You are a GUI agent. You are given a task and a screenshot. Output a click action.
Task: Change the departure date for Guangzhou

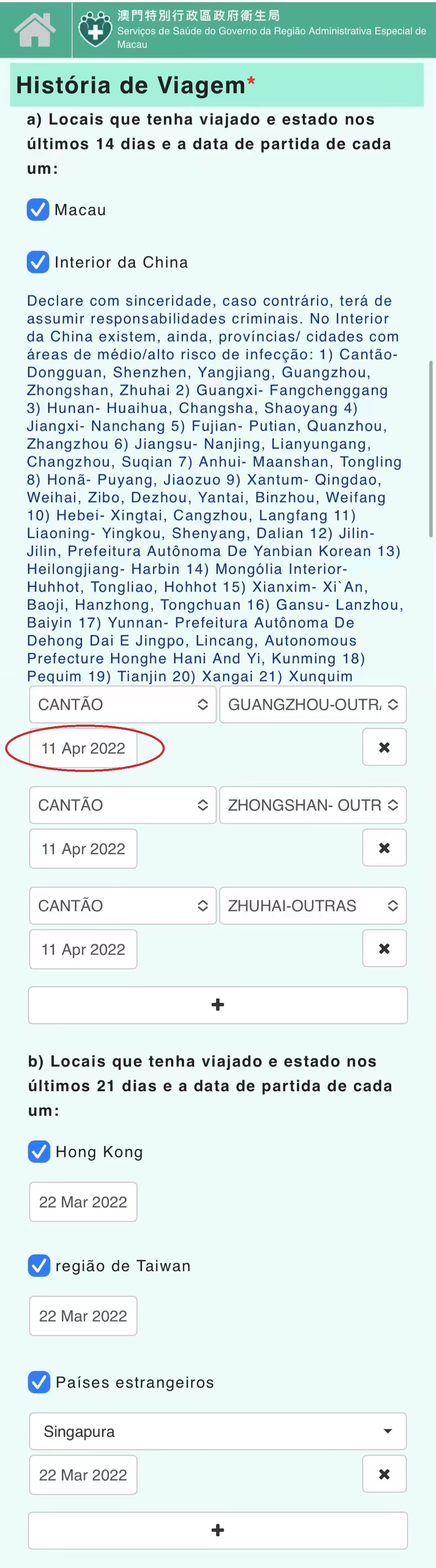pos(84,748)
